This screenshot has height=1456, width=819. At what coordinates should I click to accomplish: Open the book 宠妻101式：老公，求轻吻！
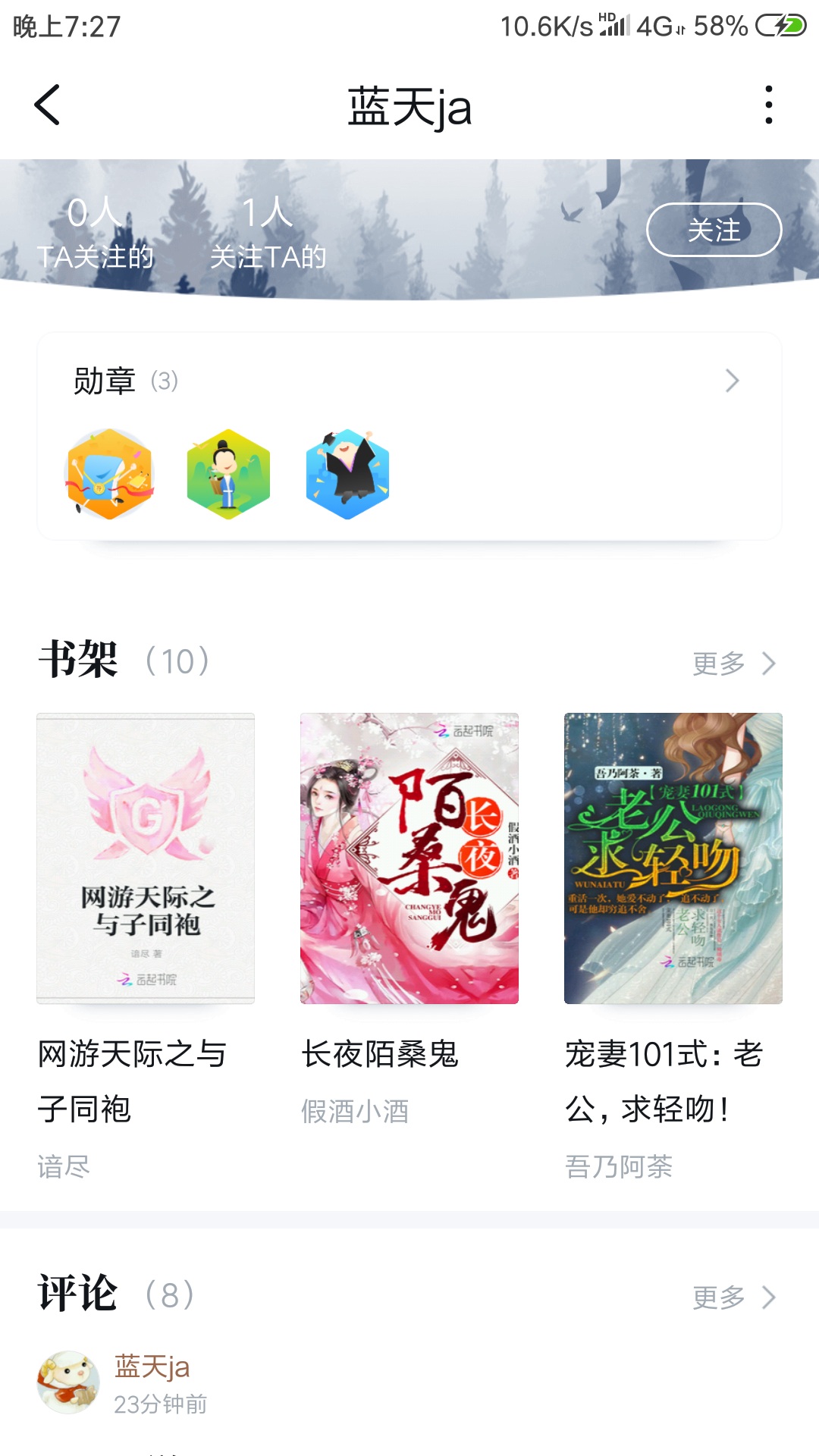click(x=673, y=858)
